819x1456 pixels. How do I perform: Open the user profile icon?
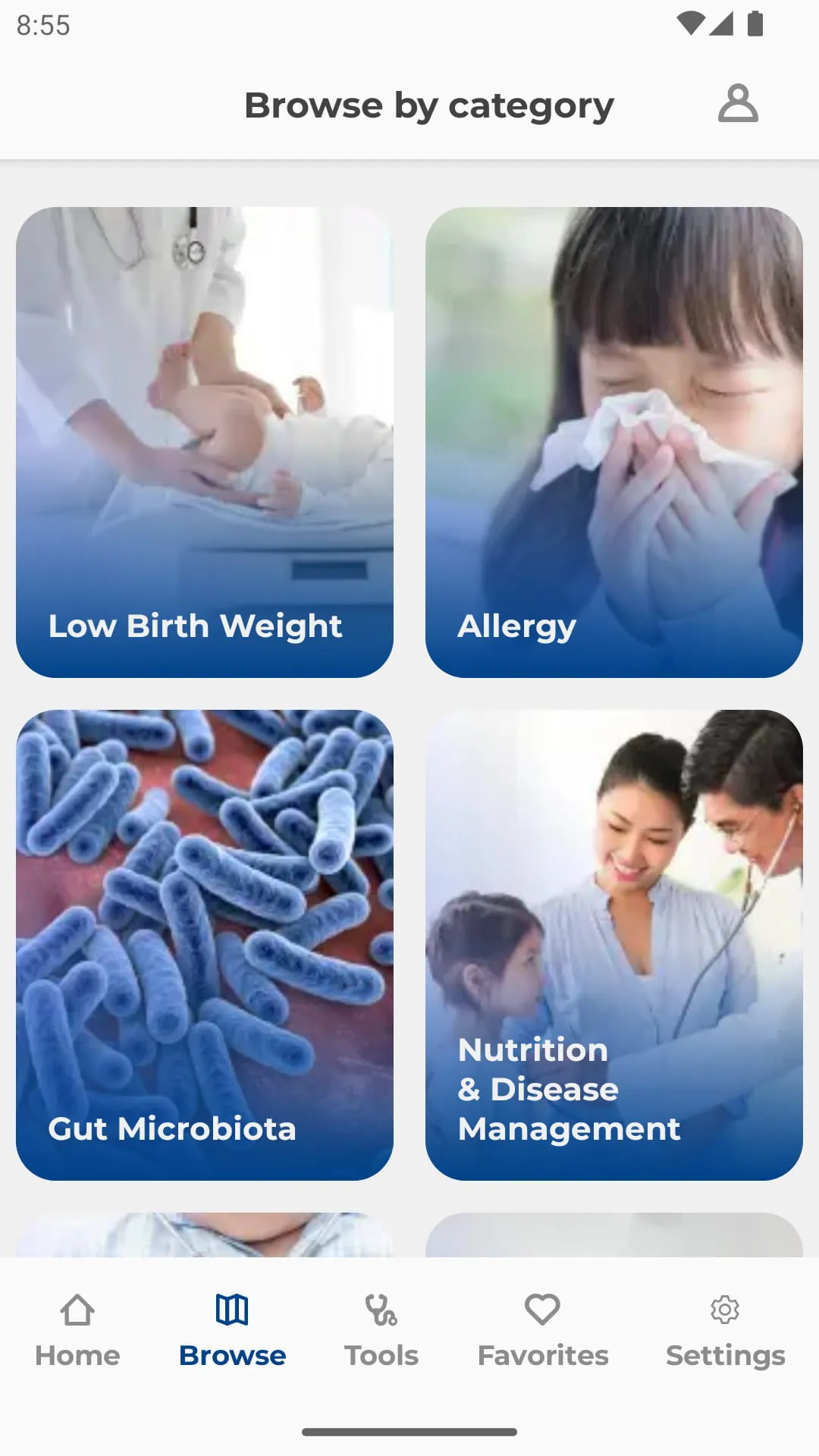pos(738,104)
